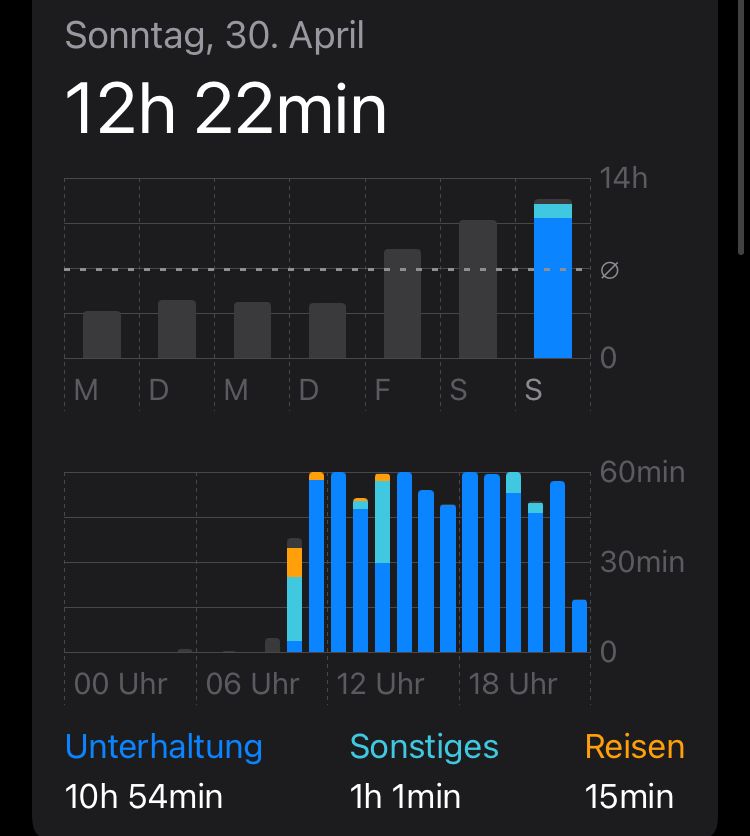750x836 pixels.
Task: Choose Friday's bar in the weekly chart
Action: (x=402, y=304)
